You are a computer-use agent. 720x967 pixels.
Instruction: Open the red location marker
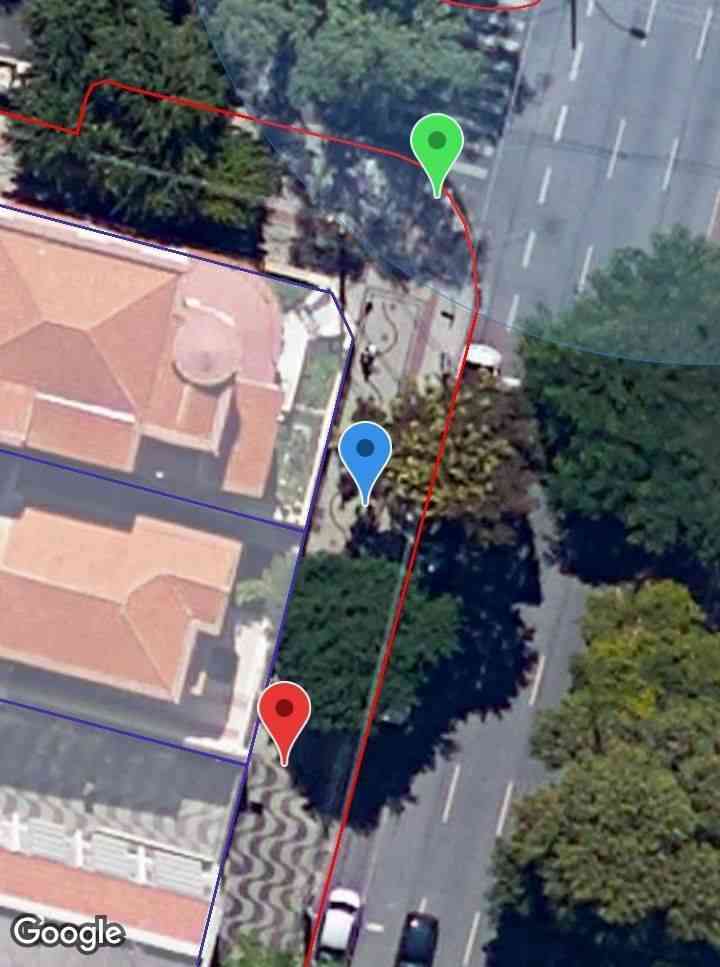coord(284,714)
